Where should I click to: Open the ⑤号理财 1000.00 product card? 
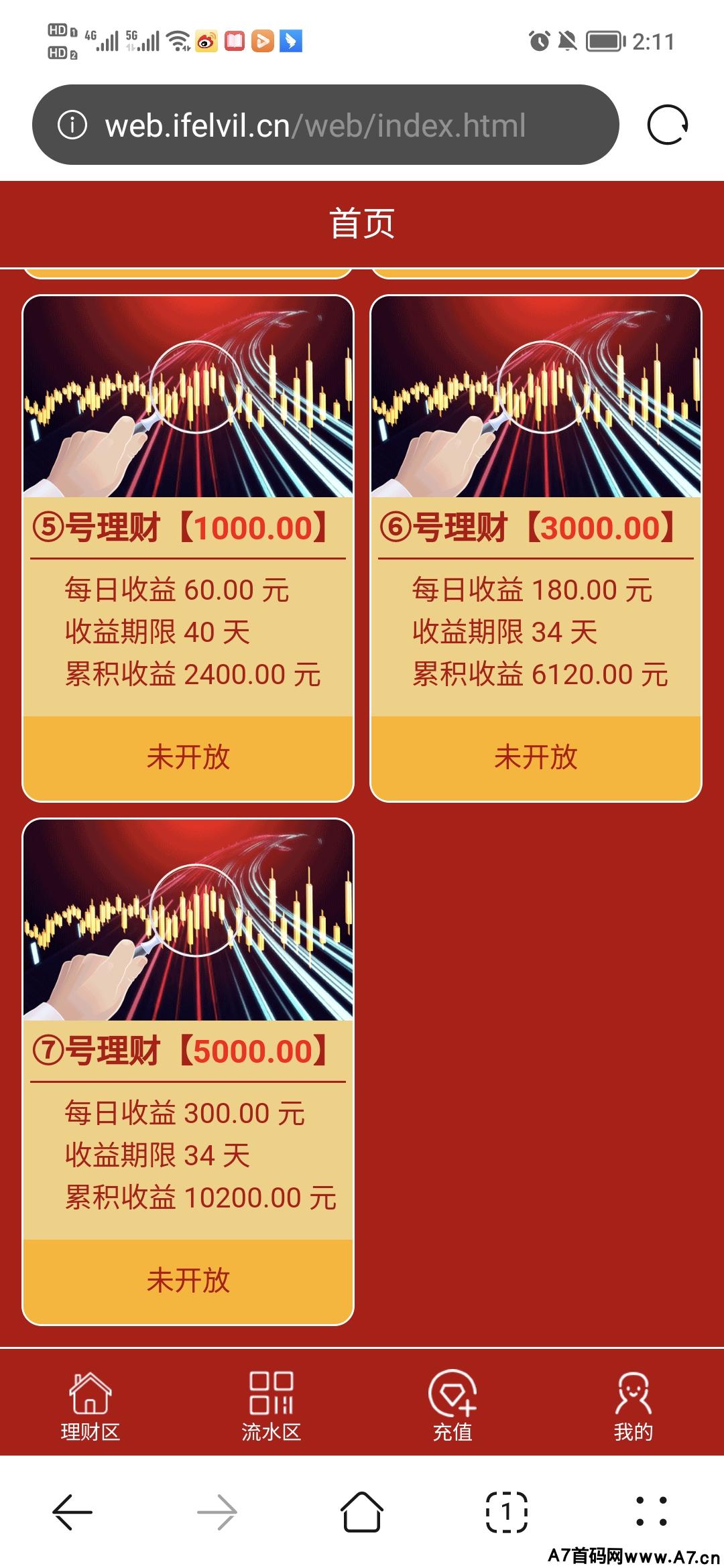[x=188, y=548]
